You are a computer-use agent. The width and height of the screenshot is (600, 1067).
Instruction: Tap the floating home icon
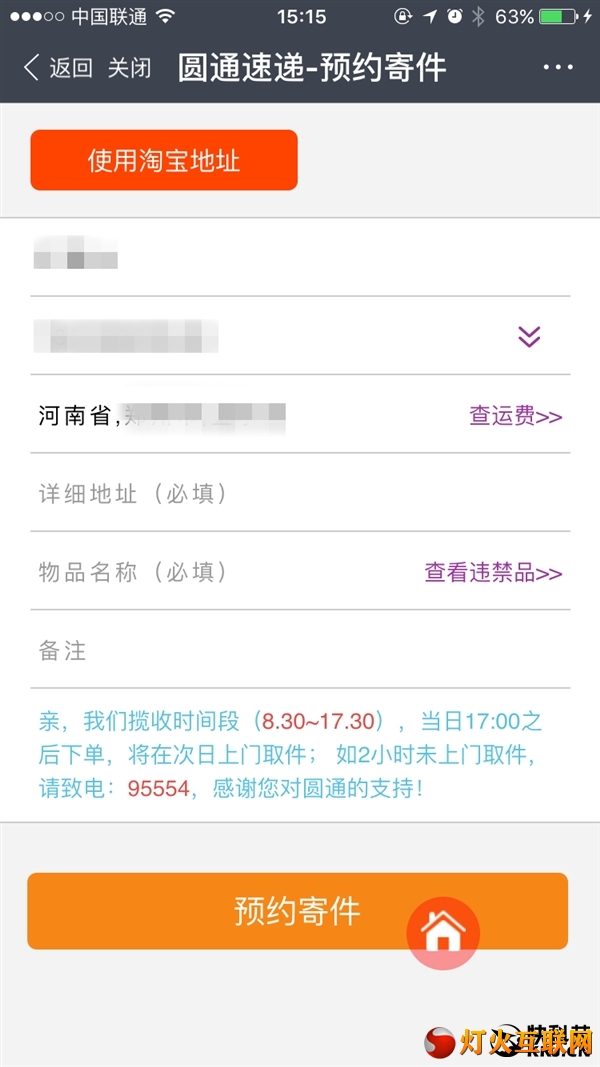point(443,933)
